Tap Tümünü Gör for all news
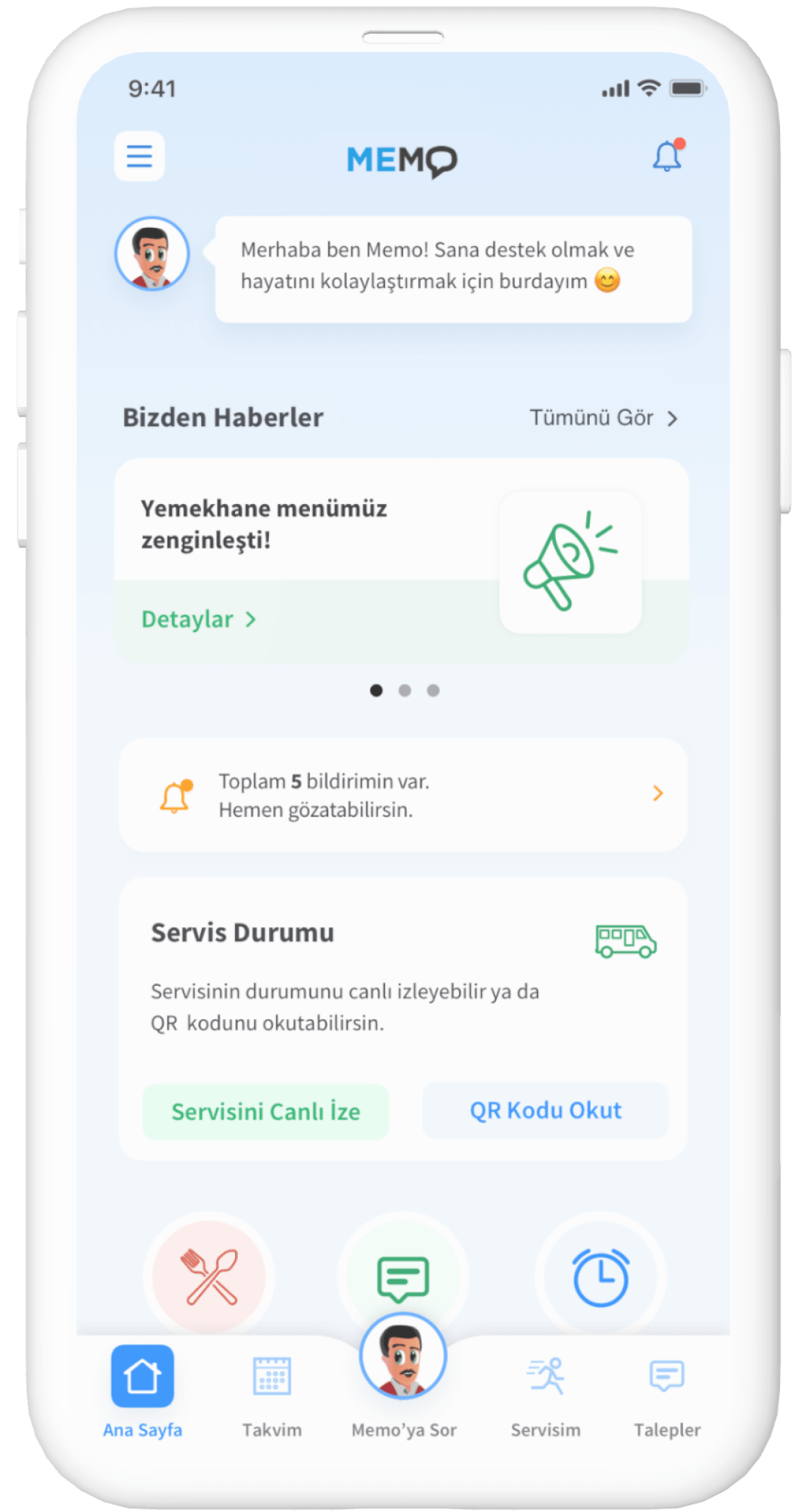 click(603, 418)
